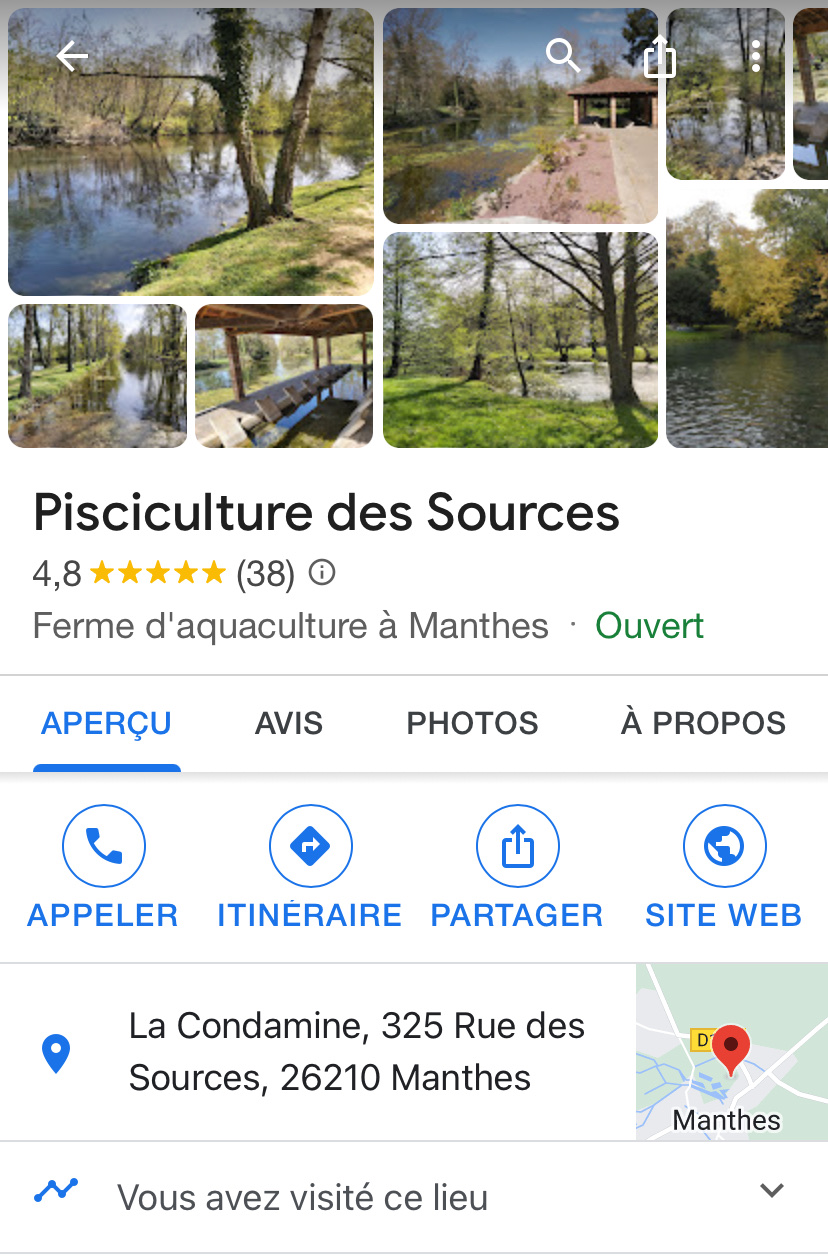Open the covered wash-house photo
The height and width of the screenshot is (1259, 828).
click(284, 376)
